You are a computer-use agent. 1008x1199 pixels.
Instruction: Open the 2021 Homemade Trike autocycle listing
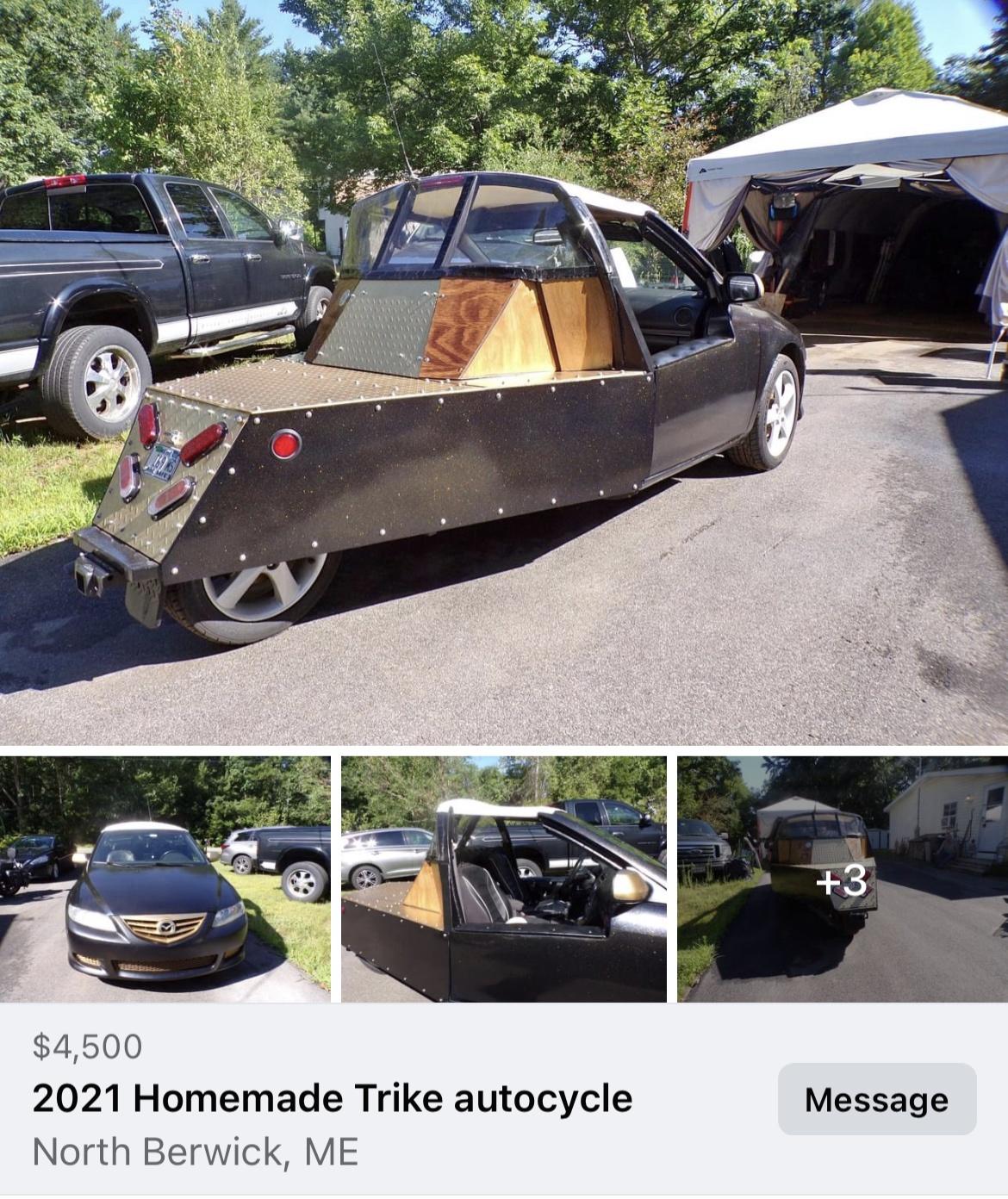(332, 1098)
